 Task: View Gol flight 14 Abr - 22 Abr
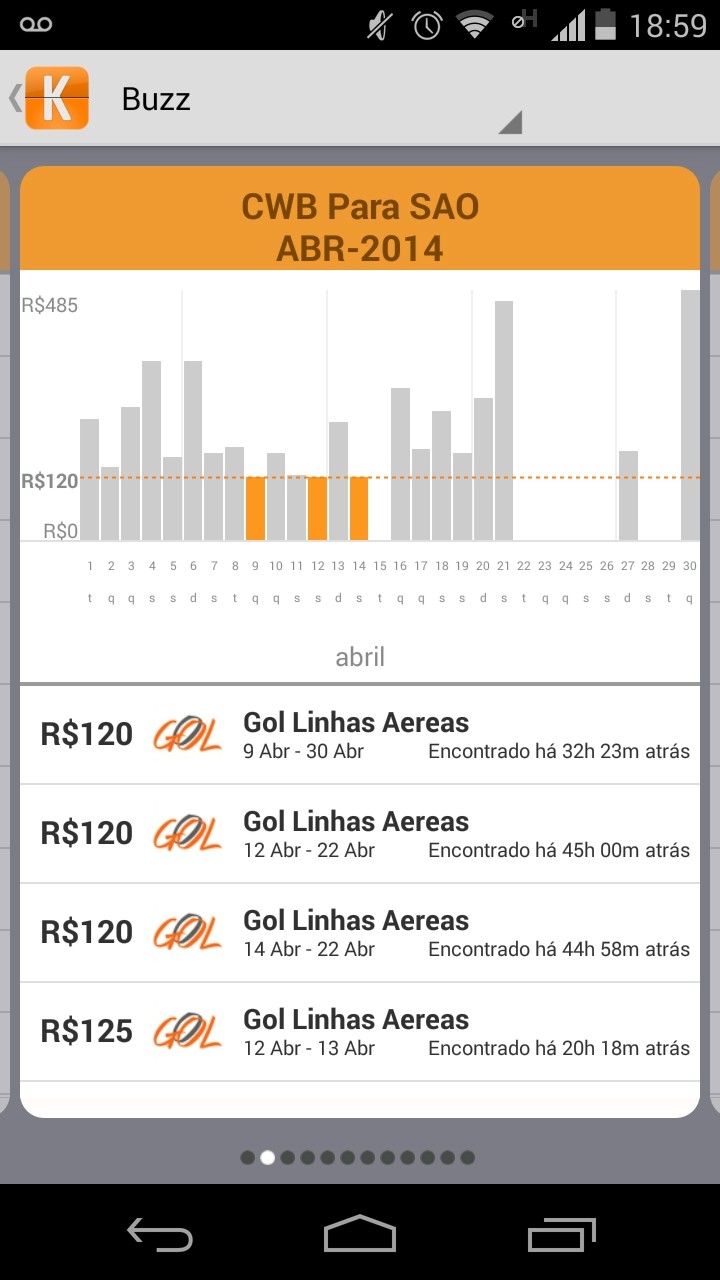tap(360, 933)
